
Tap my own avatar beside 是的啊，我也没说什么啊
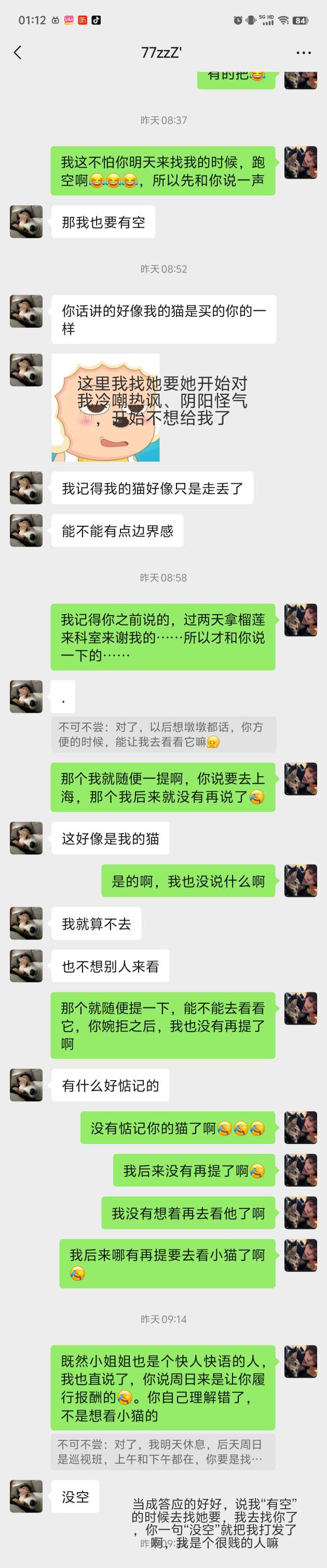300,881
